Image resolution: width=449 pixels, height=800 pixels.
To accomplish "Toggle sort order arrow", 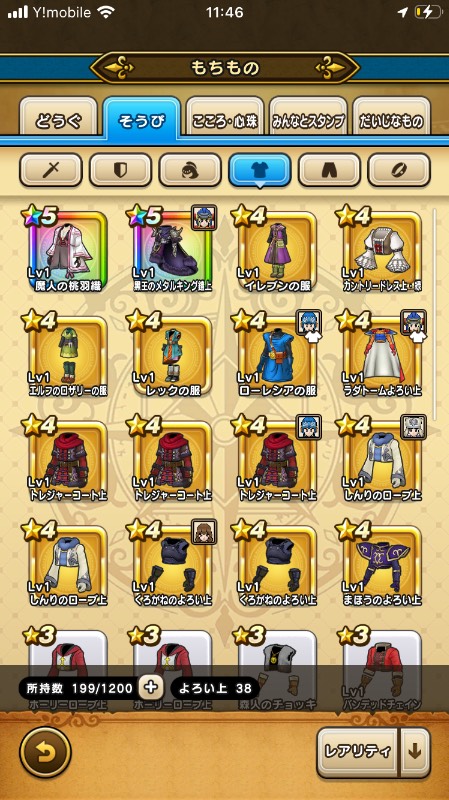I will [415, 752].
